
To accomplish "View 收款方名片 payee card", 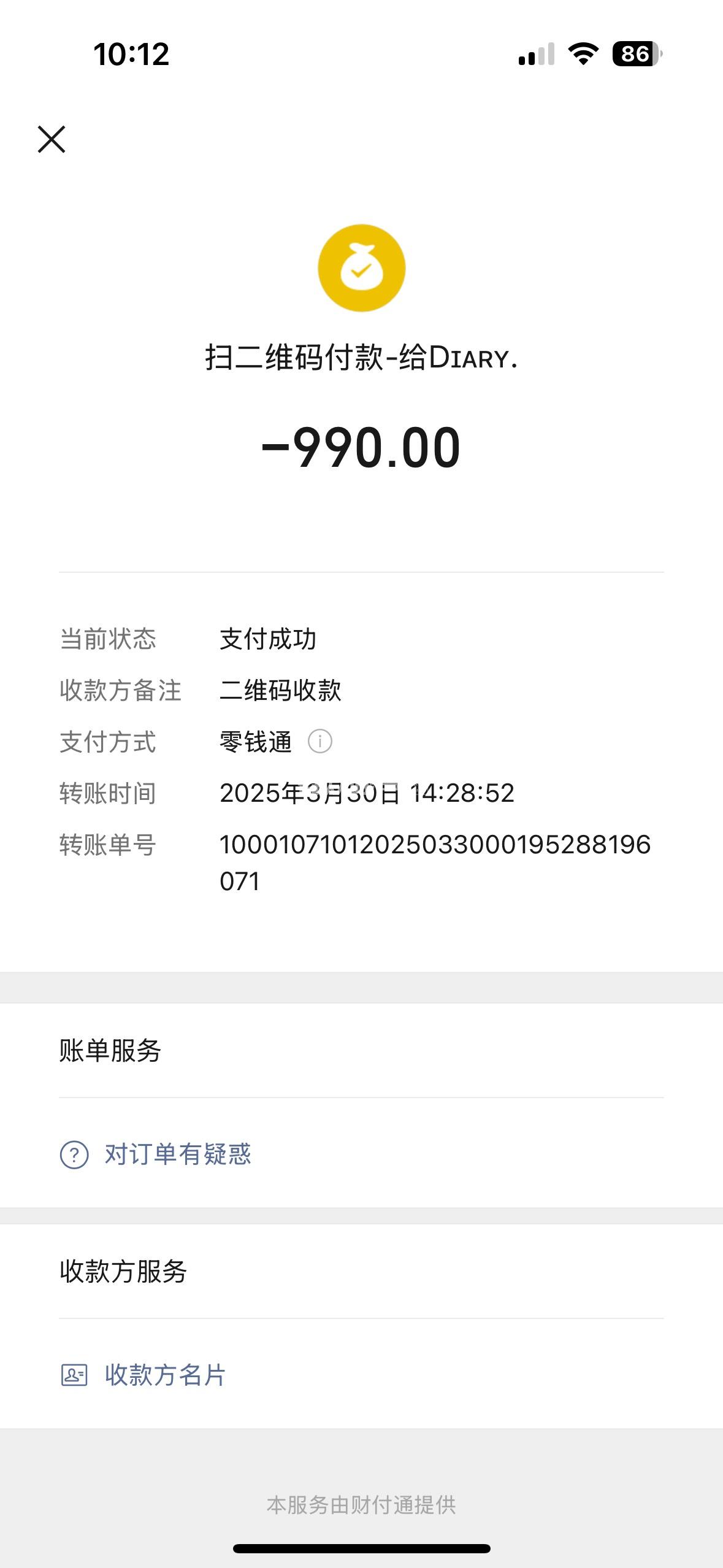I will pos(164,1375).
